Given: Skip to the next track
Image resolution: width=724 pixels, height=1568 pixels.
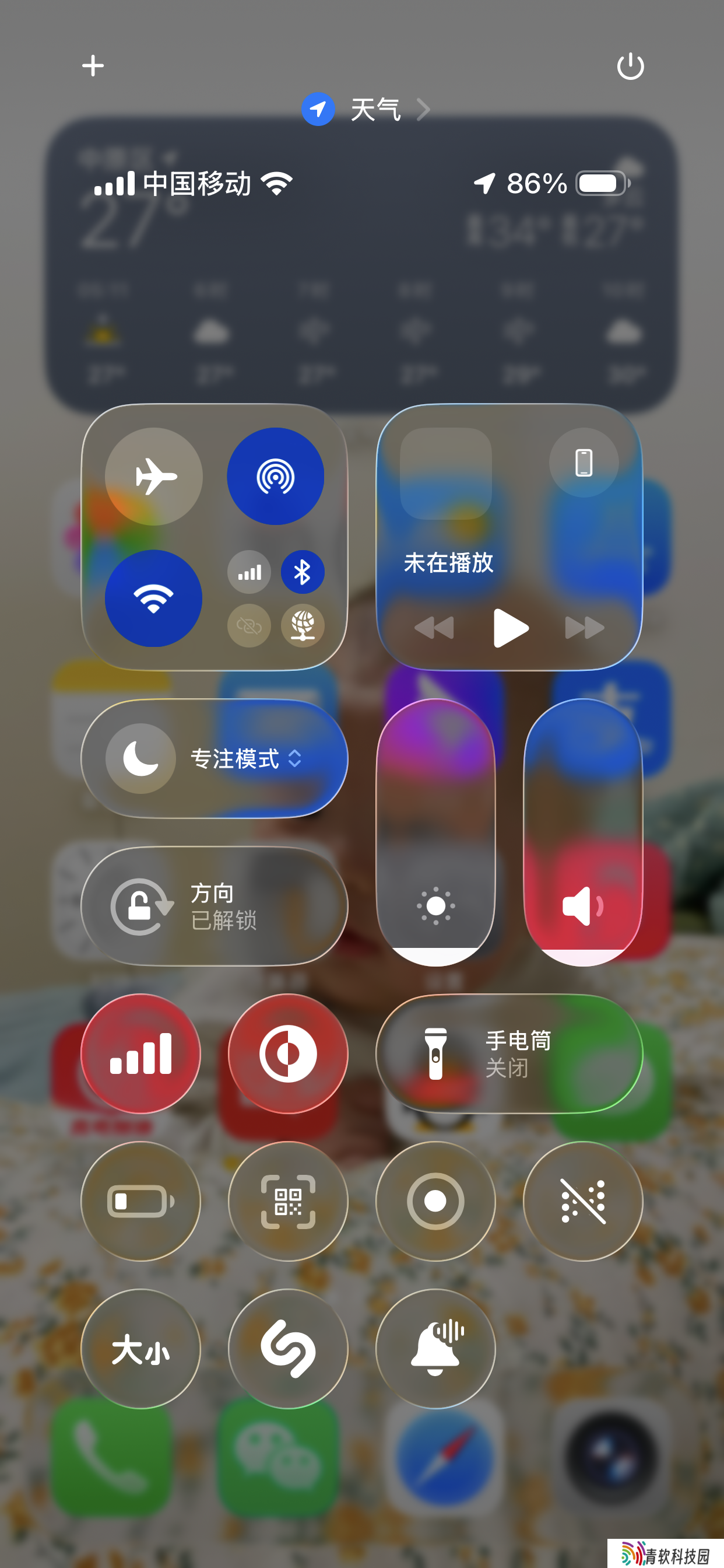Looking at the screenshot, I should (584, 628).
